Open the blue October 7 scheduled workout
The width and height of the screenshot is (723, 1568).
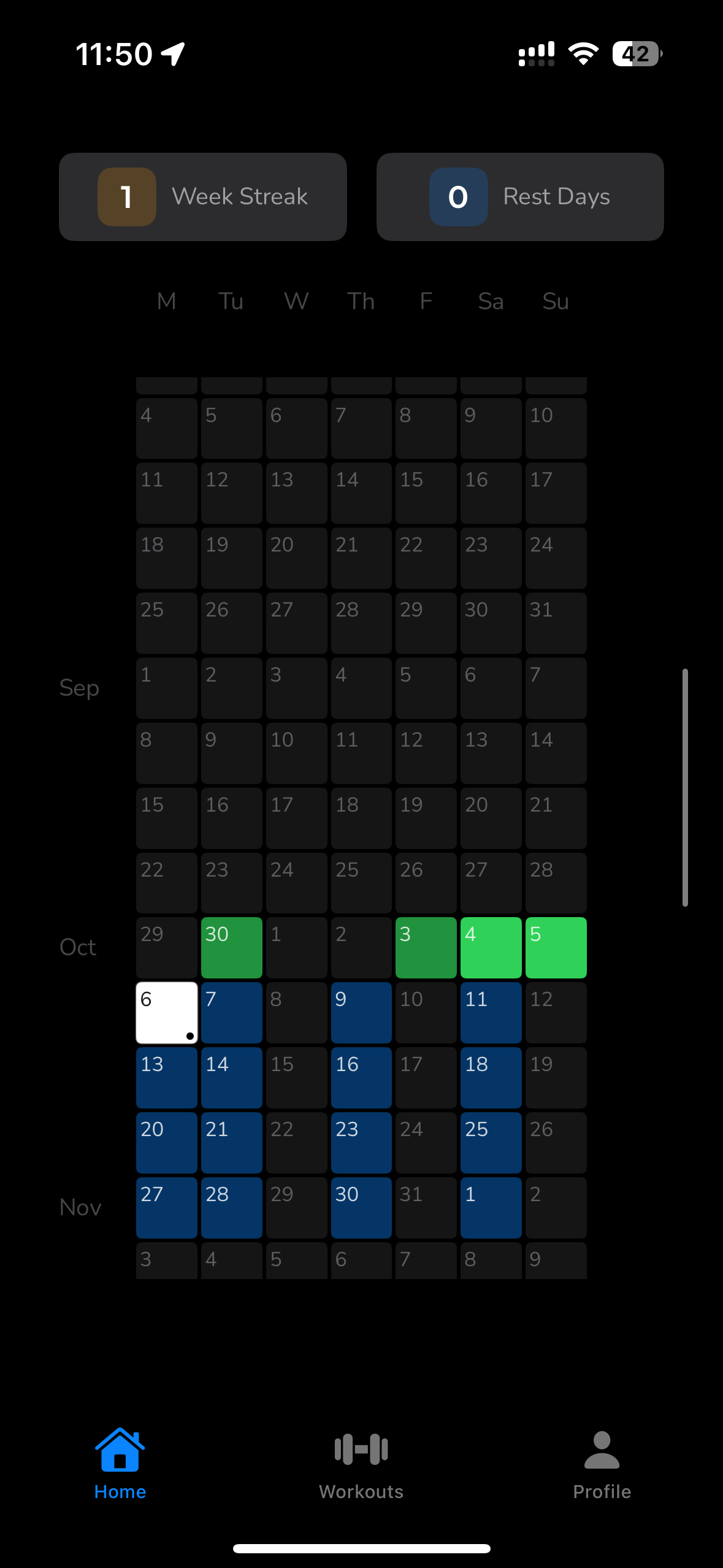(231, 1012)
